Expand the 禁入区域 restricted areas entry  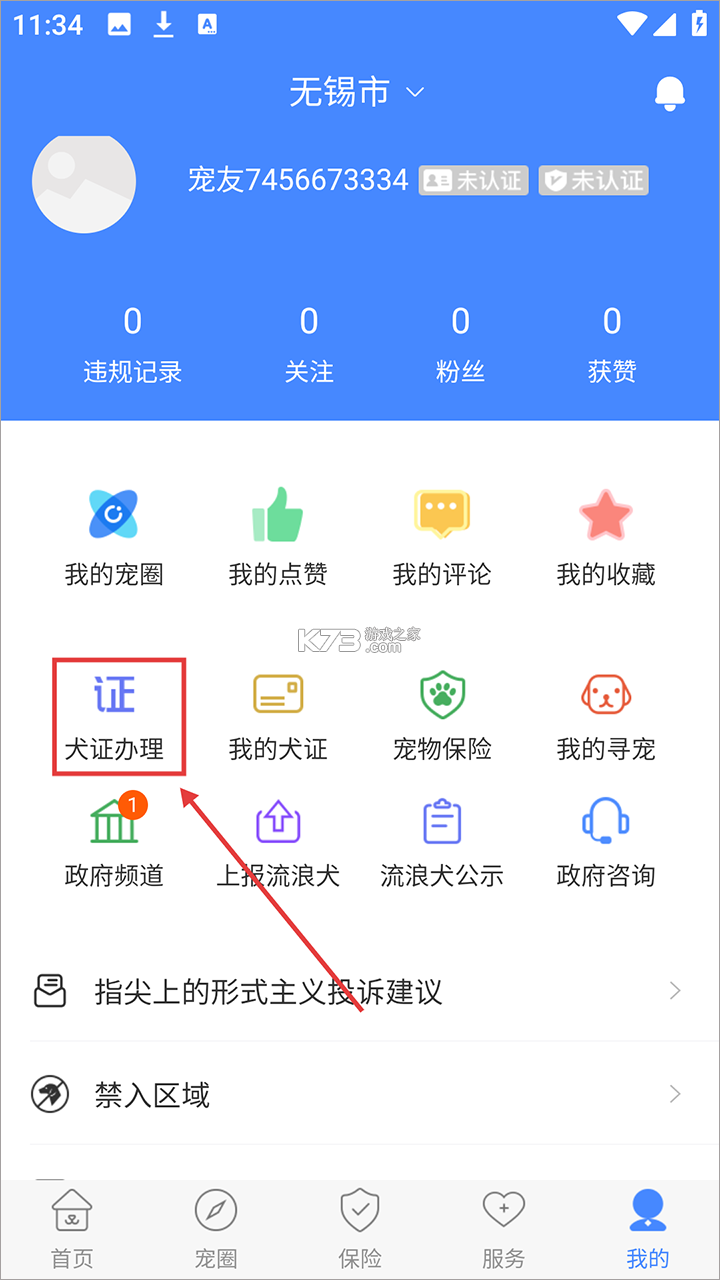pyautogui.click(x=360, y=1095)
